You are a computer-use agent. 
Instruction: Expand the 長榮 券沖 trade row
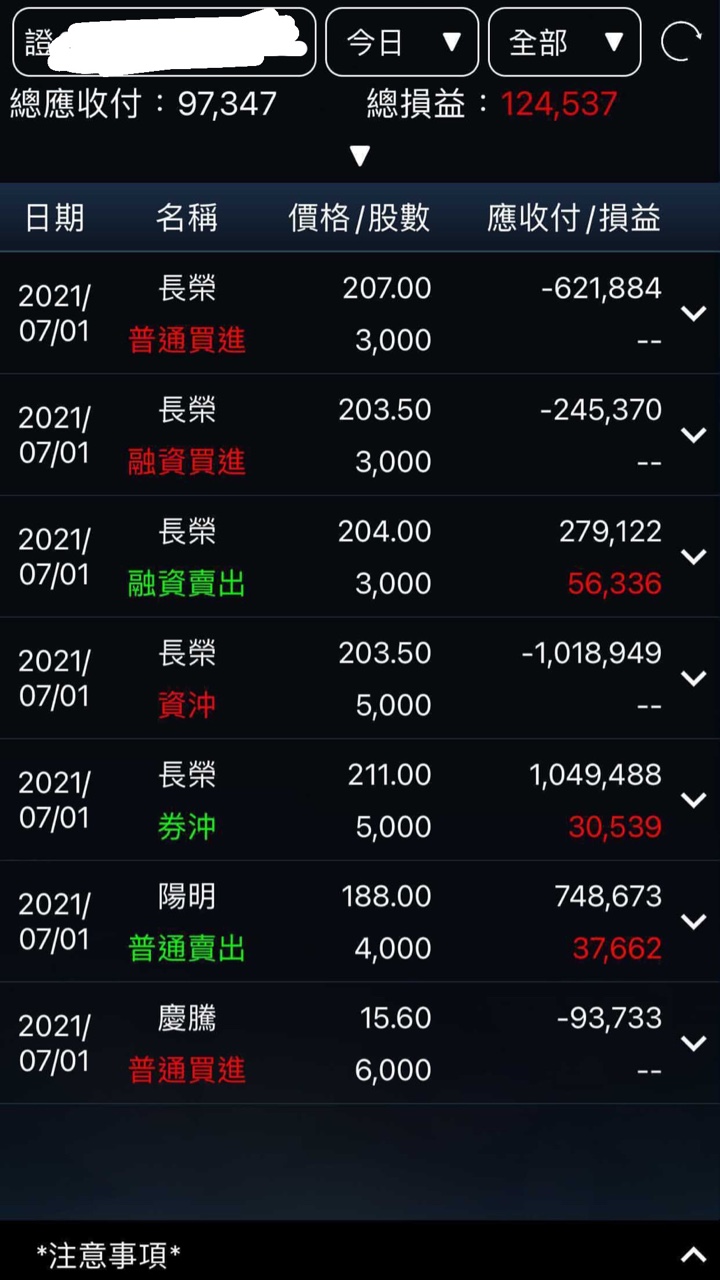tap(693, 800)
